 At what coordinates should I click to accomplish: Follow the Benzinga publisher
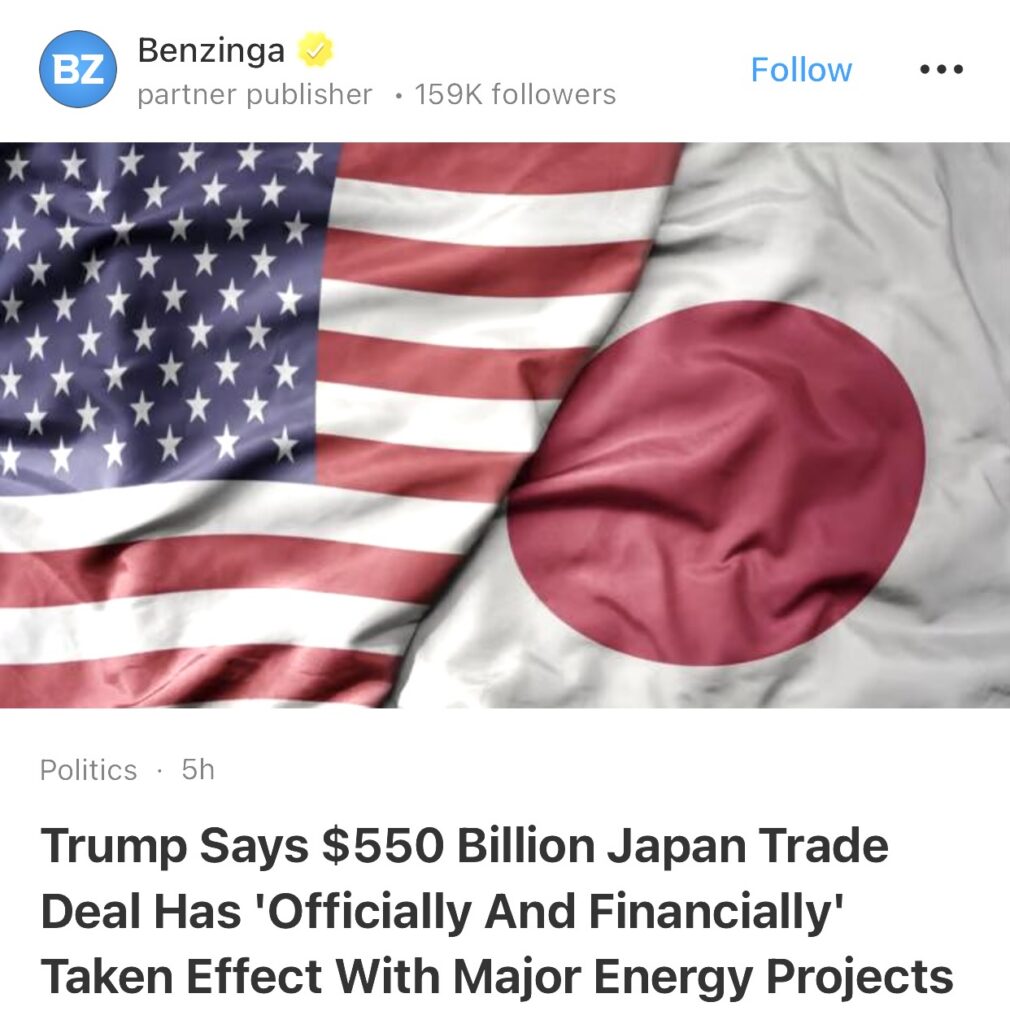(x=800, y=70)
